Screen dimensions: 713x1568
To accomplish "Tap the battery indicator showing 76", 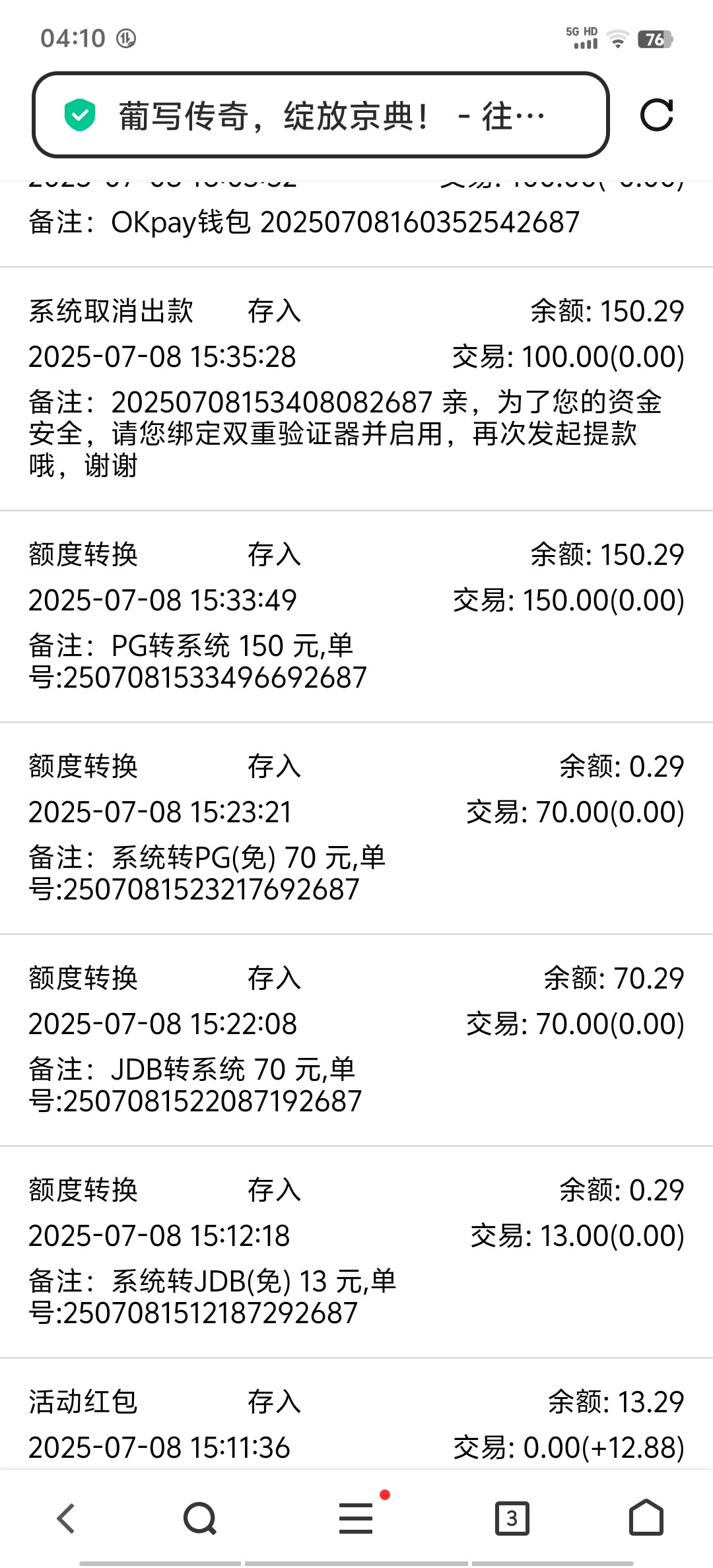I will [654, 40].
